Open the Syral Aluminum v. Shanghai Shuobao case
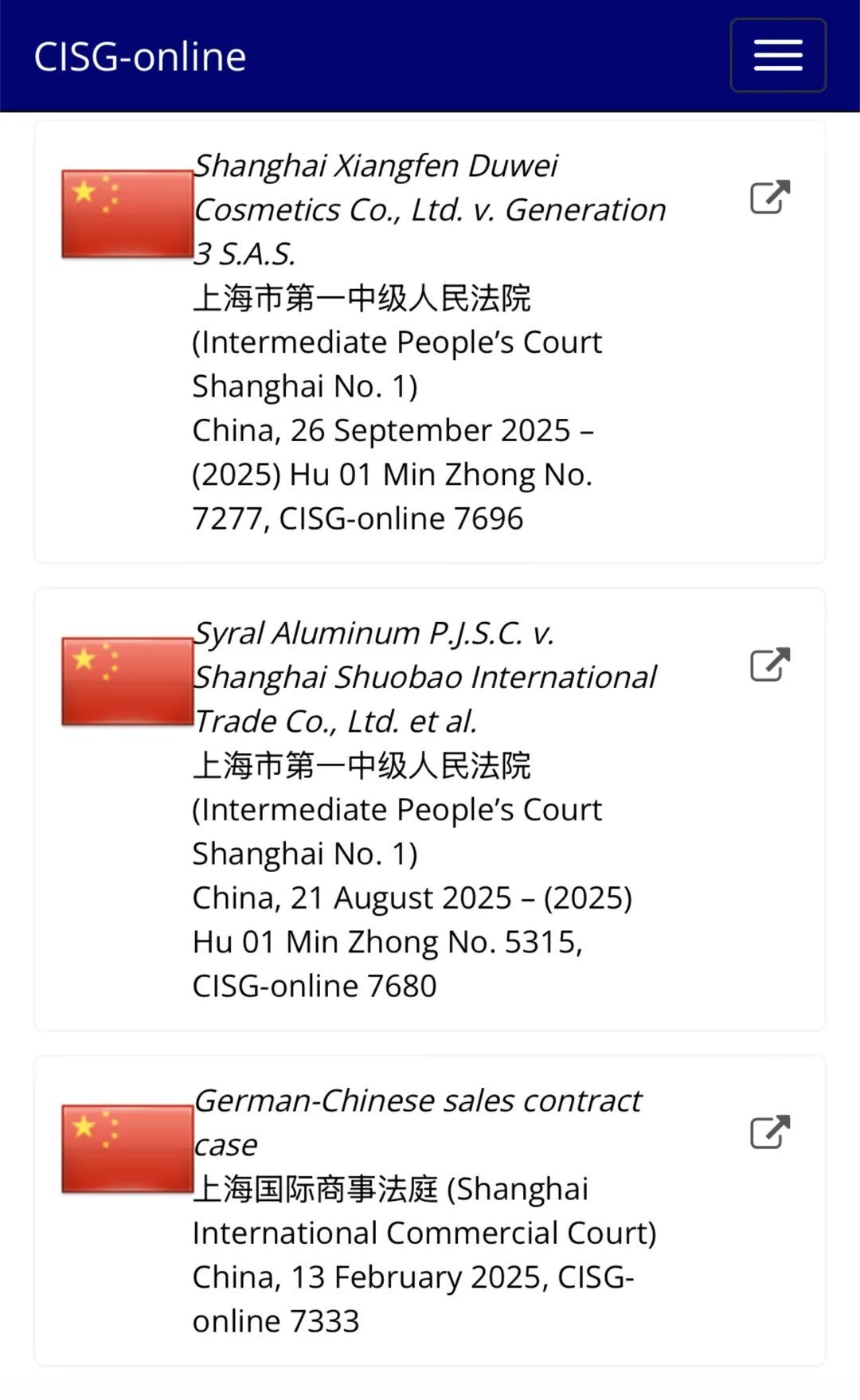This screenshot has width=860, height=1400. pyautogui.click(x=424, y=677)
